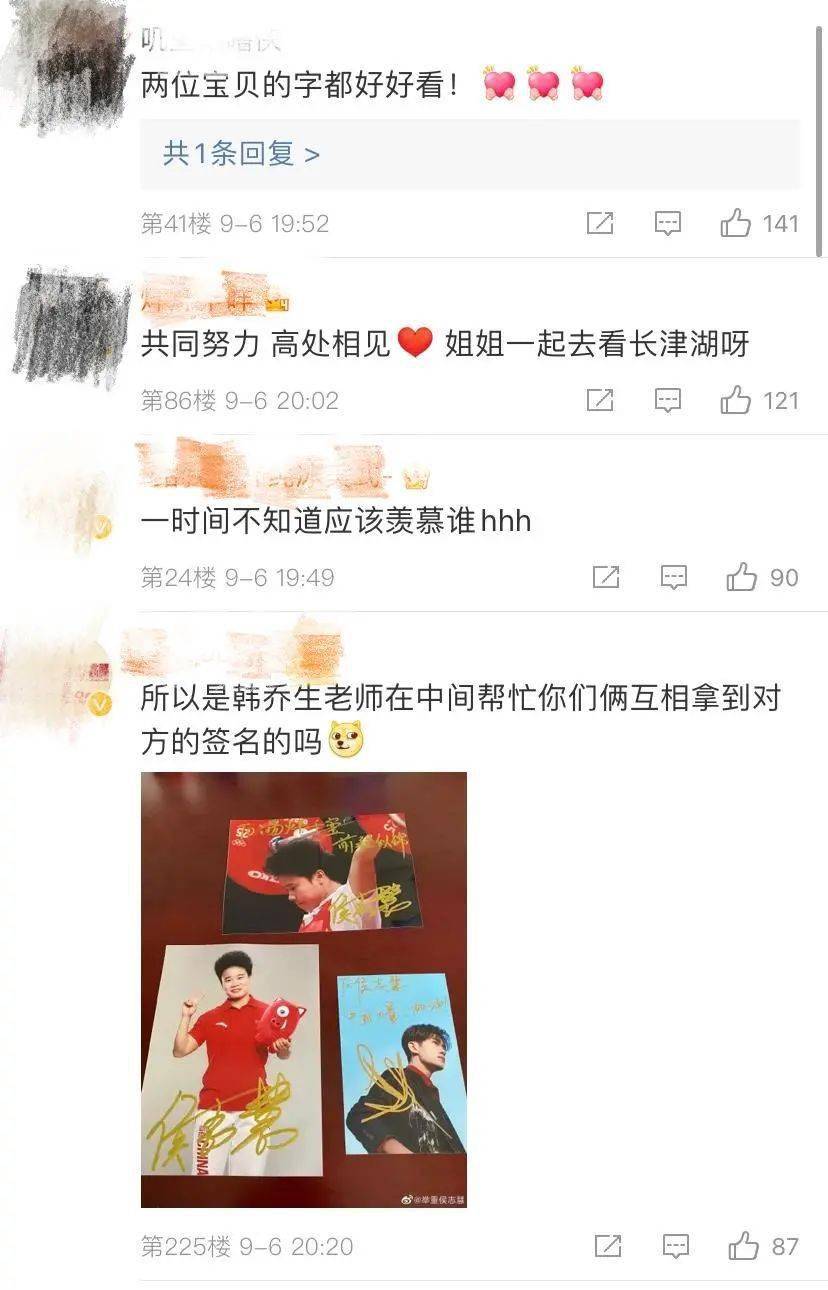Share the comment on floor 41

pos(600,223)
